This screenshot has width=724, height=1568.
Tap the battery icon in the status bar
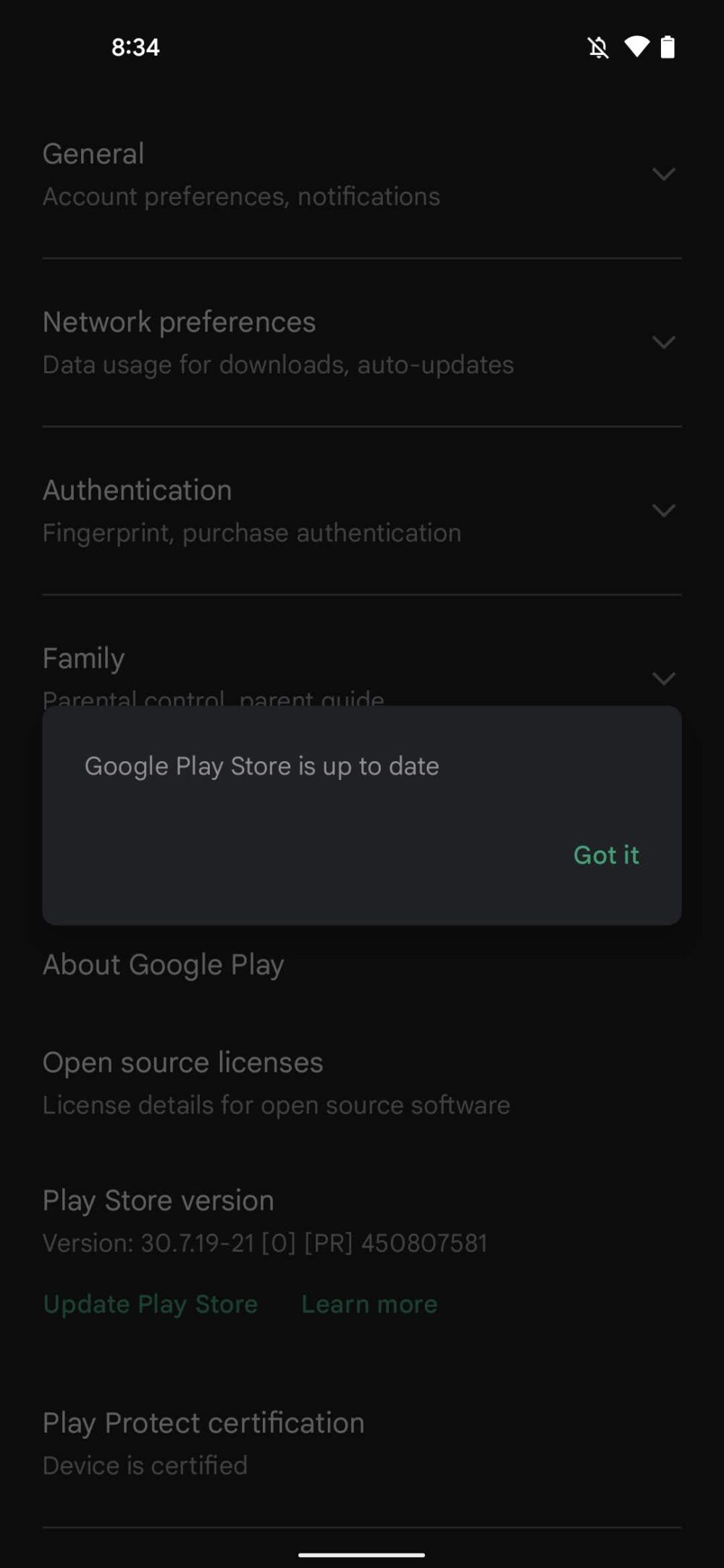[x=668, y=46]
